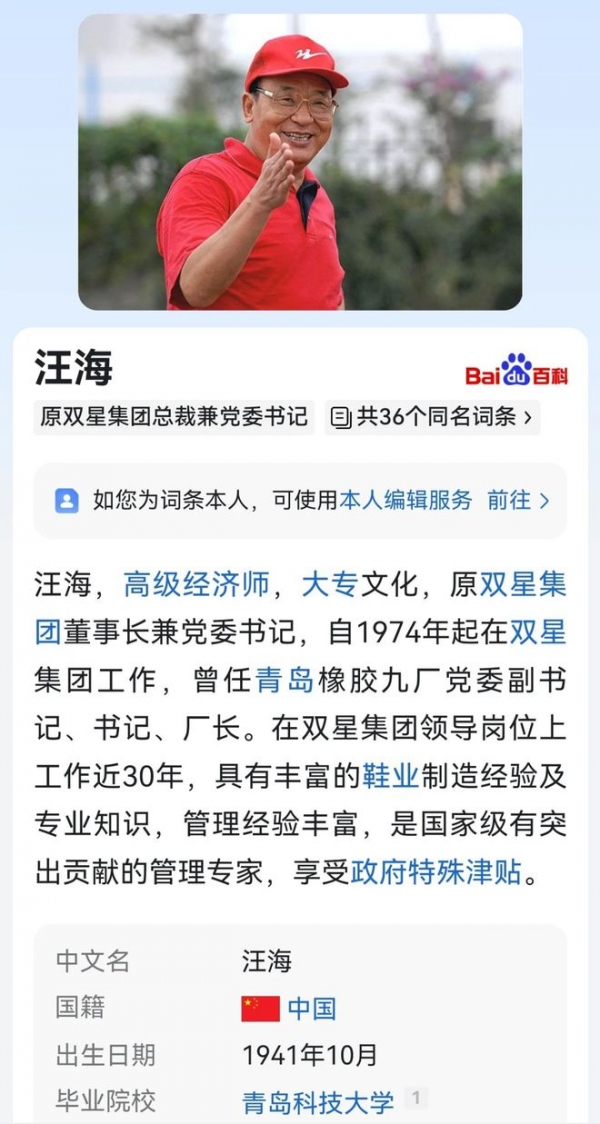Follow the 大专 link
Viewport: 600px width, 1124px height.
tap(329, 584)
